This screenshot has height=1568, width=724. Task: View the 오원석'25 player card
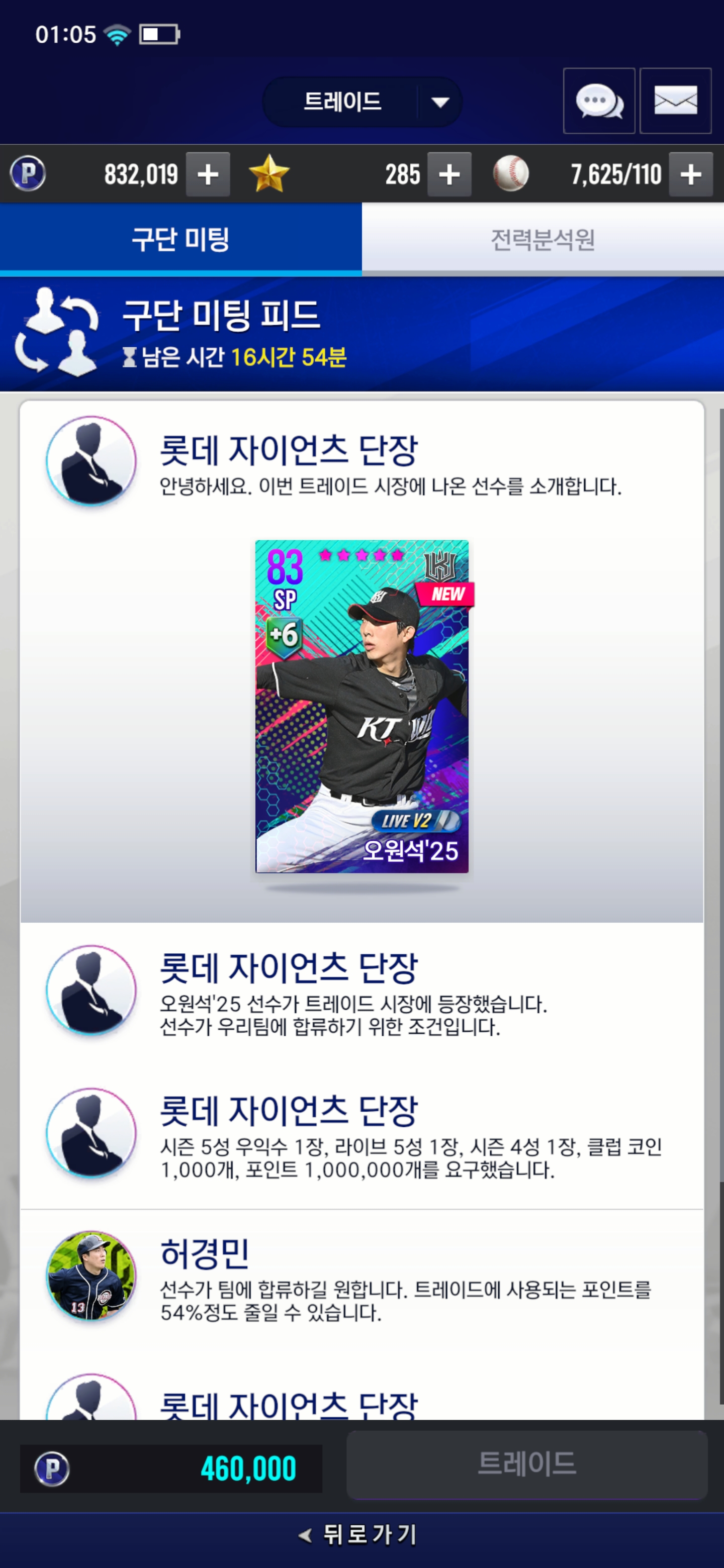[x=361, y=706]
